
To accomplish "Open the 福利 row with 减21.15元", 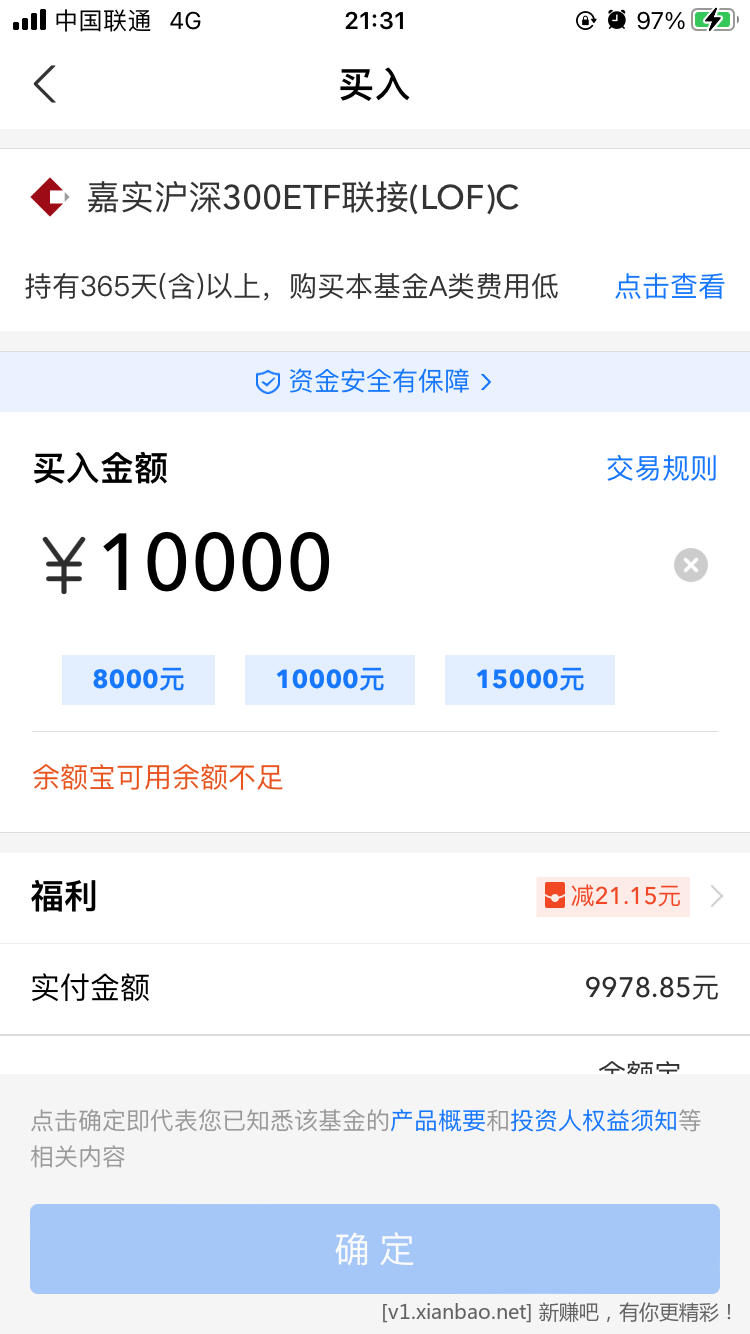I will tap(375, 896).
